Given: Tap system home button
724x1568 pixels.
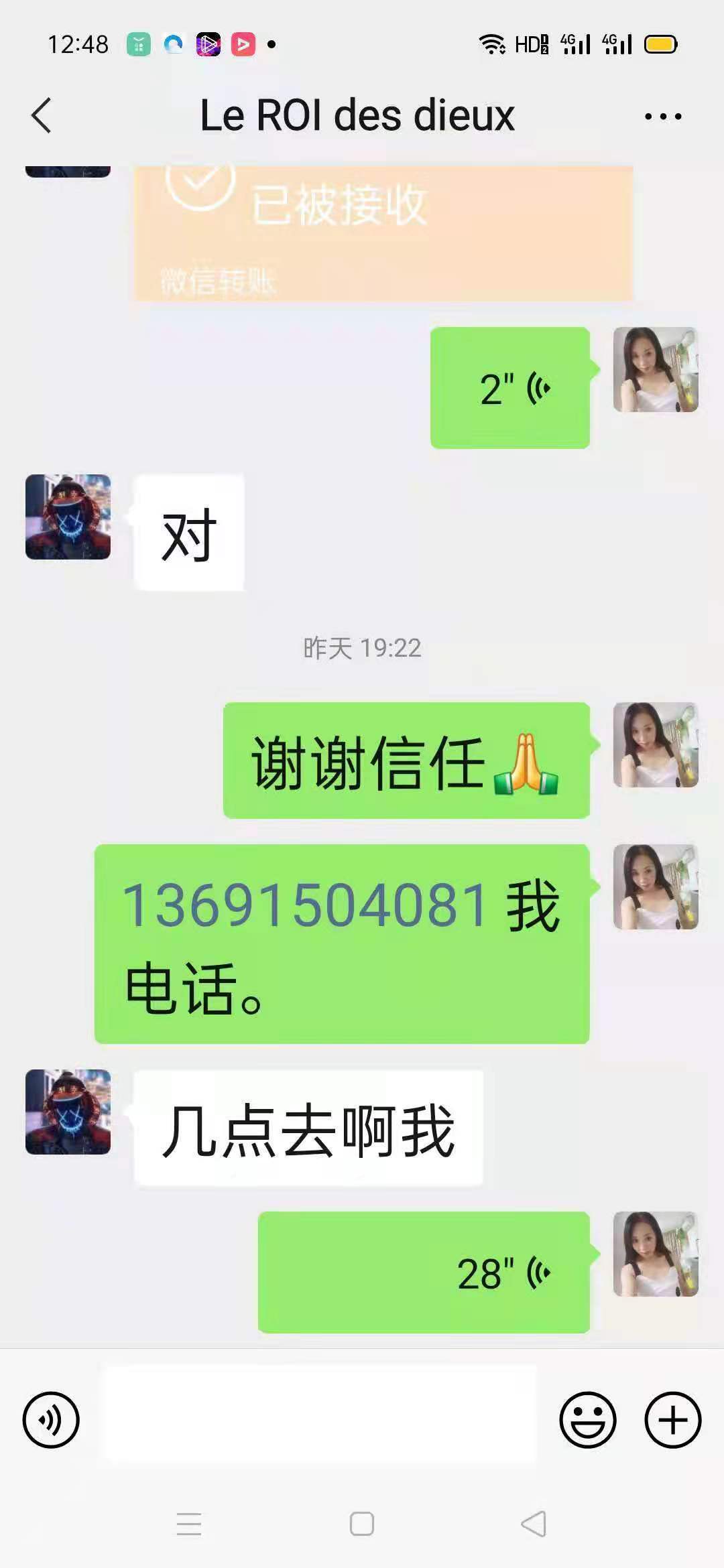Looking at the screenshot, I should tap(362, 1523).
